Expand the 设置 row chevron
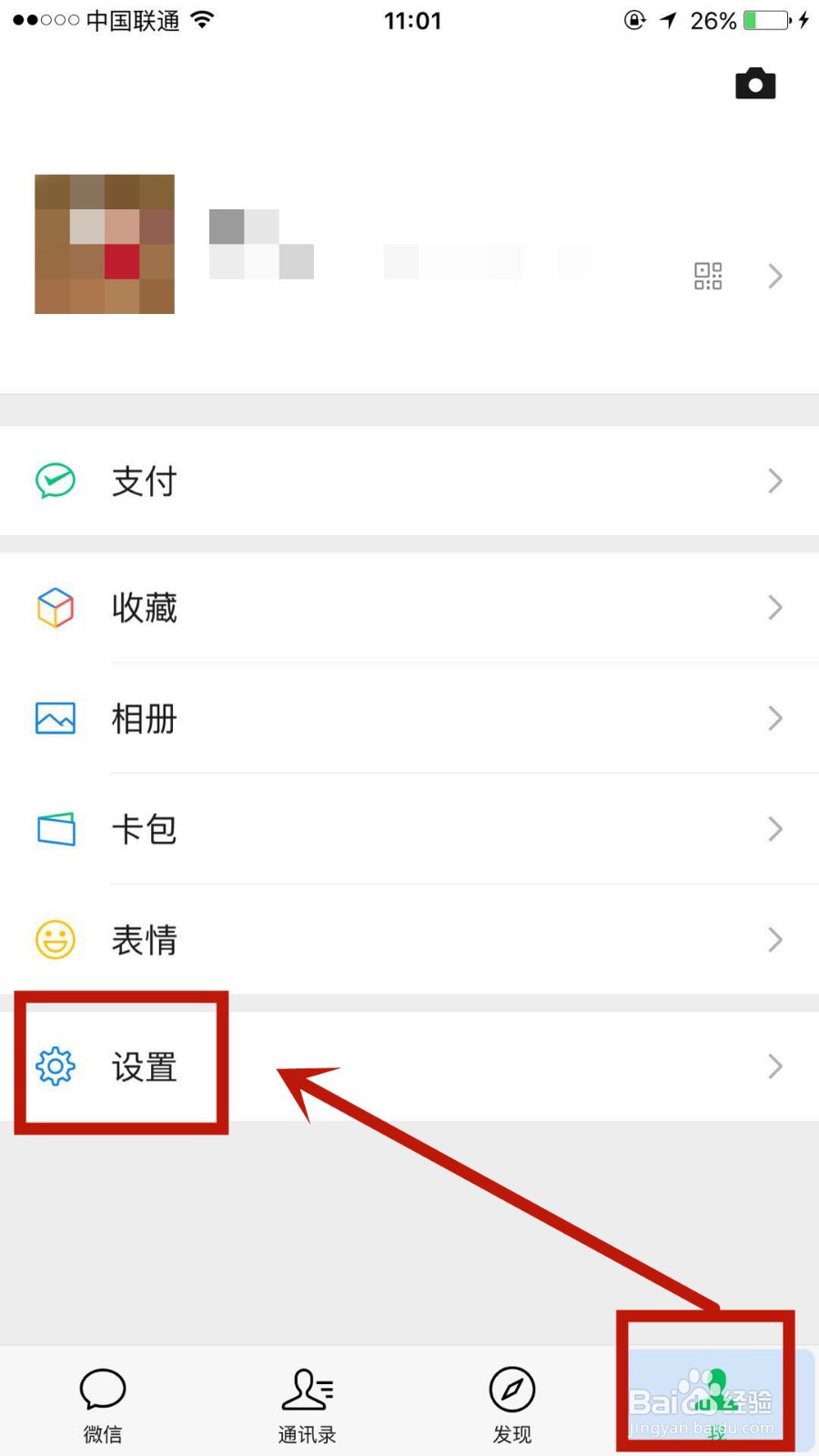 774,1066
